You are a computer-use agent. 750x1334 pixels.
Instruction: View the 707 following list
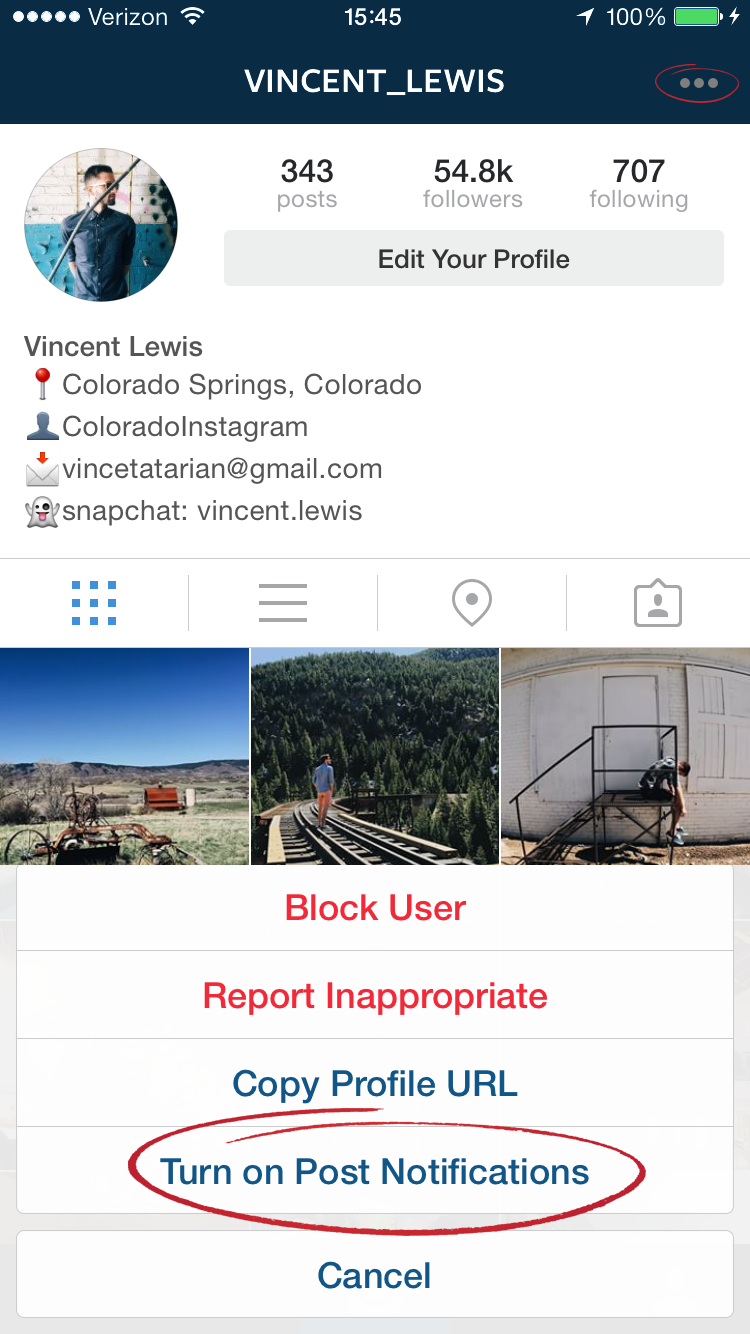638,183
